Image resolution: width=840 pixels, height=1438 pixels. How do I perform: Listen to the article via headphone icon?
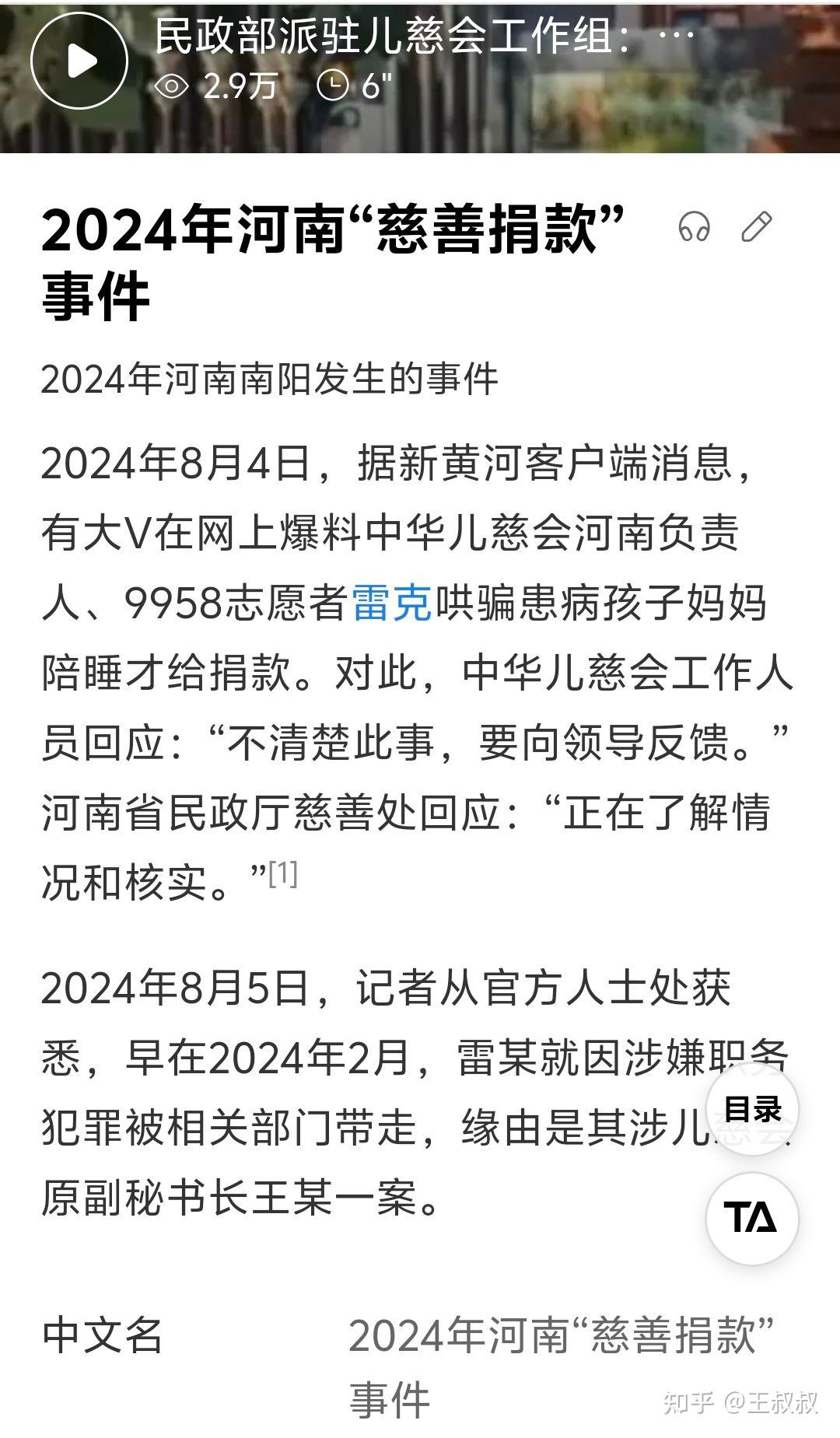point(694,227)
